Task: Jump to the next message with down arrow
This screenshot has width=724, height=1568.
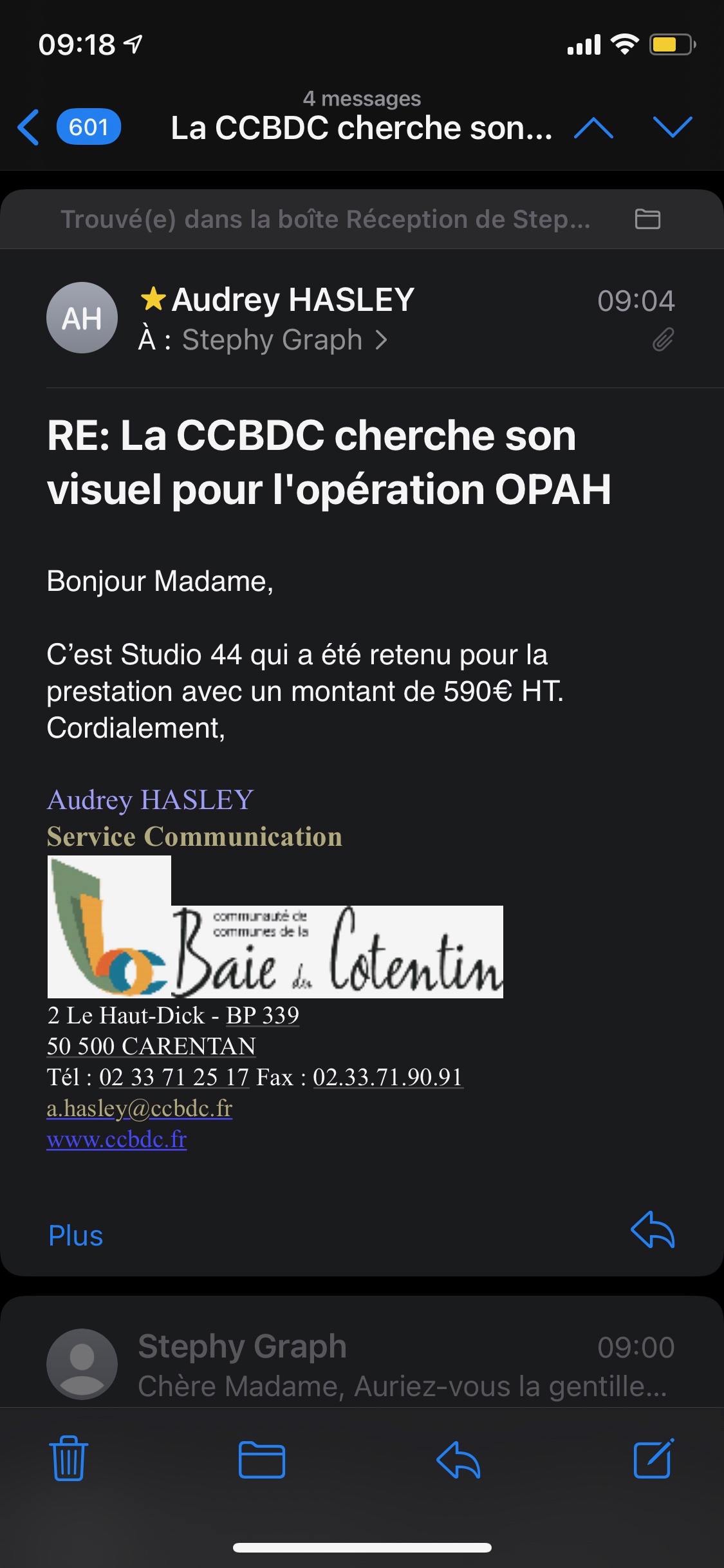Action: click(x=672, y=127)
